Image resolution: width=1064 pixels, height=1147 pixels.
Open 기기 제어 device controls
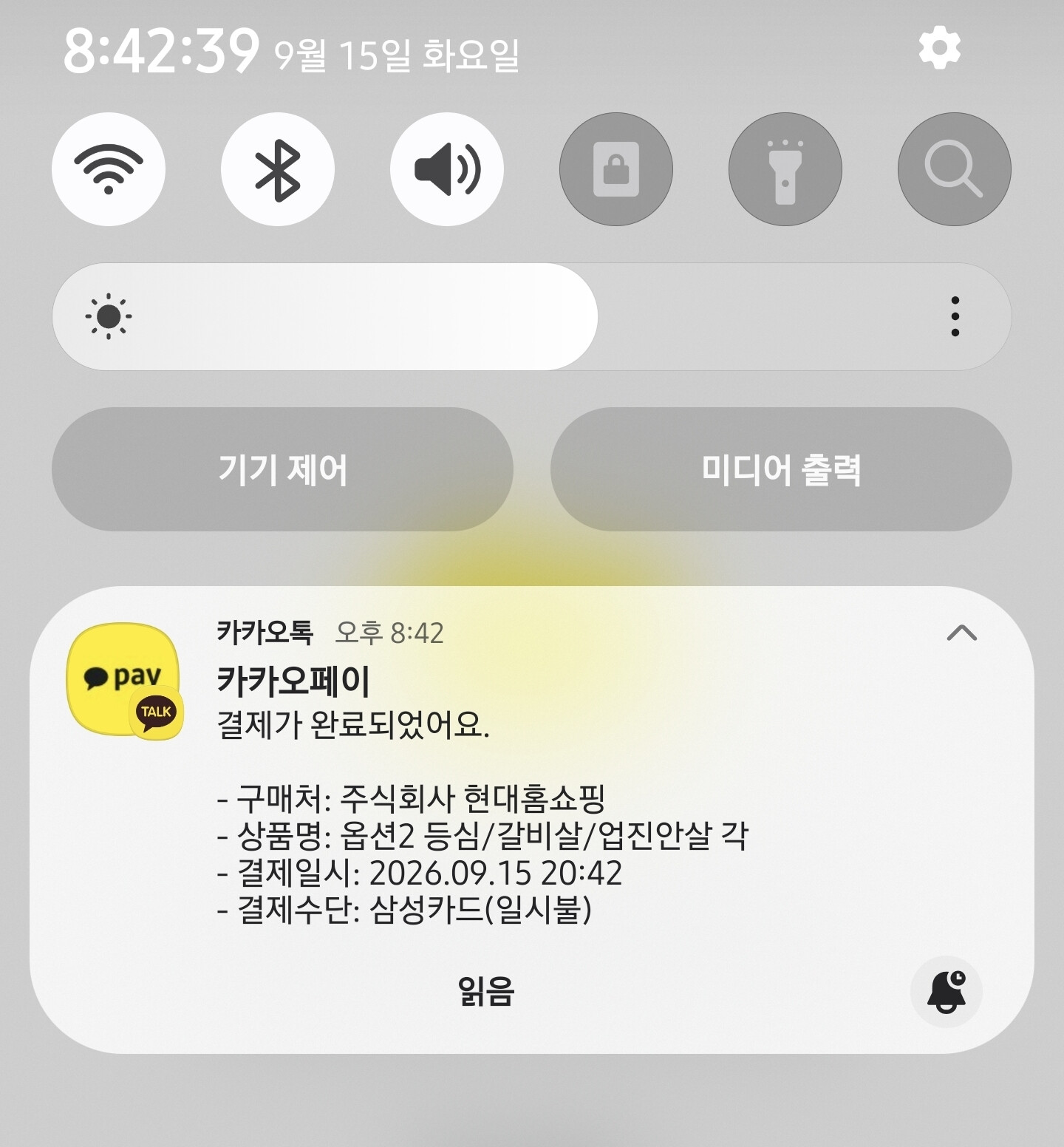point(282,469)
